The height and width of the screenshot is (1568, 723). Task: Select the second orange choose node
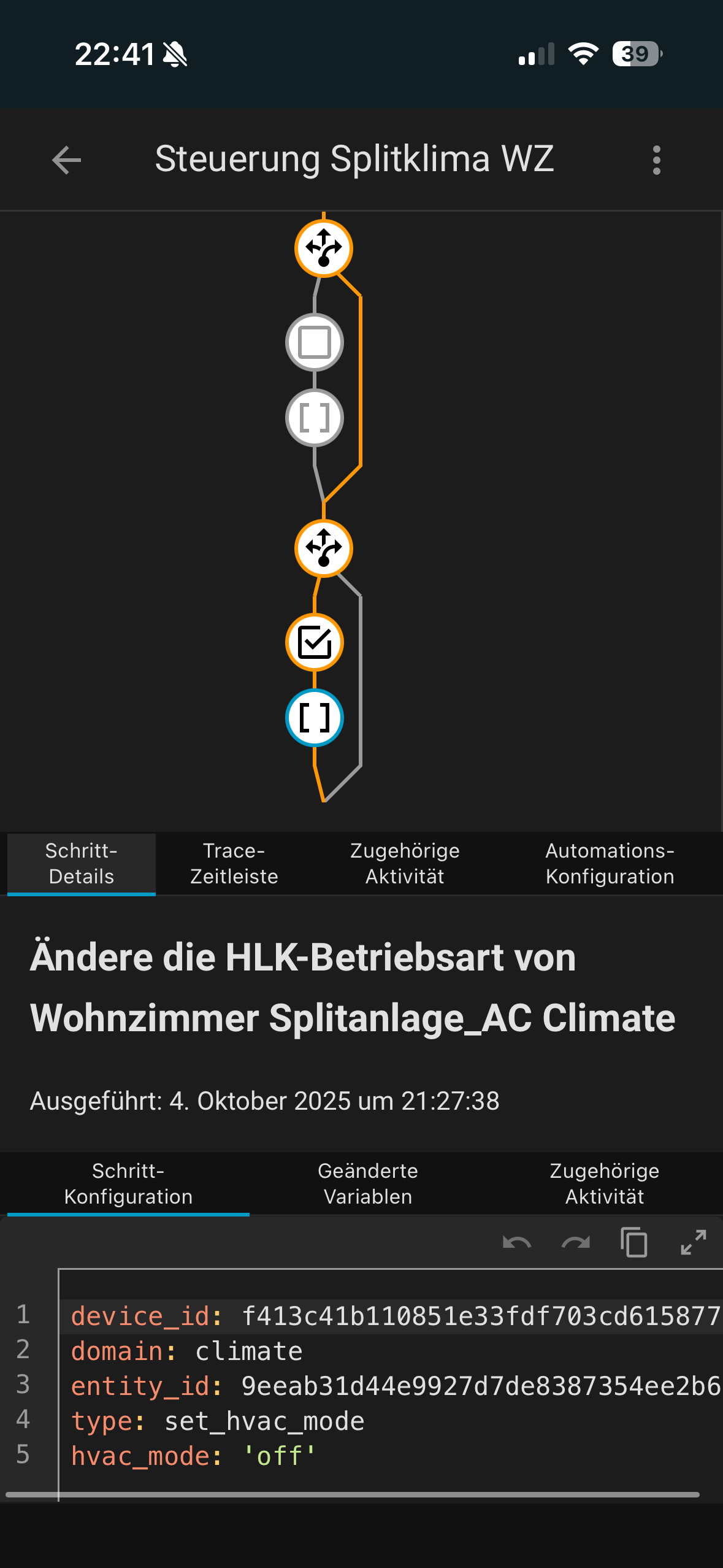point(324,548)
